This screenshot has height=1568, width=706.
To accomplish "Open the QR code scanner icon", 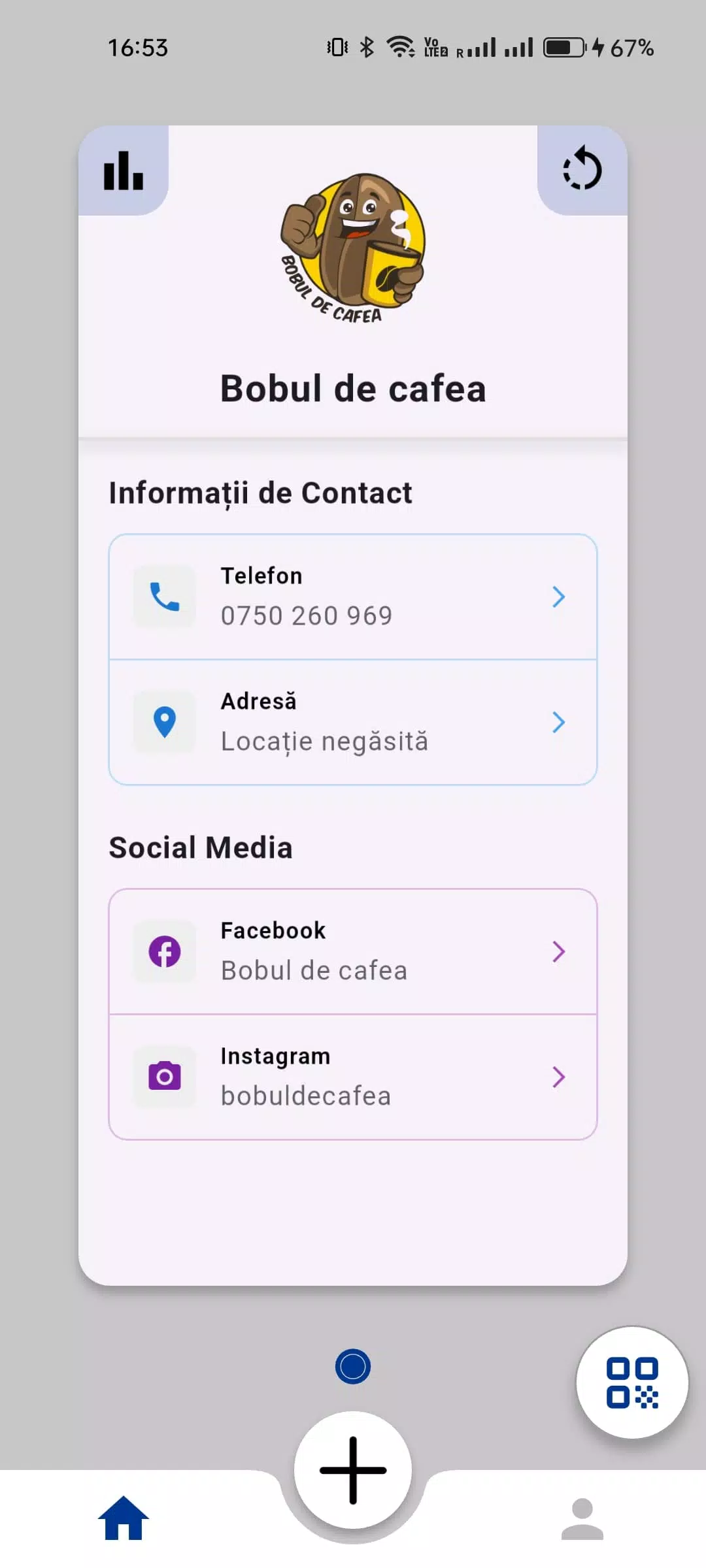I will [x=631, y=1383].
